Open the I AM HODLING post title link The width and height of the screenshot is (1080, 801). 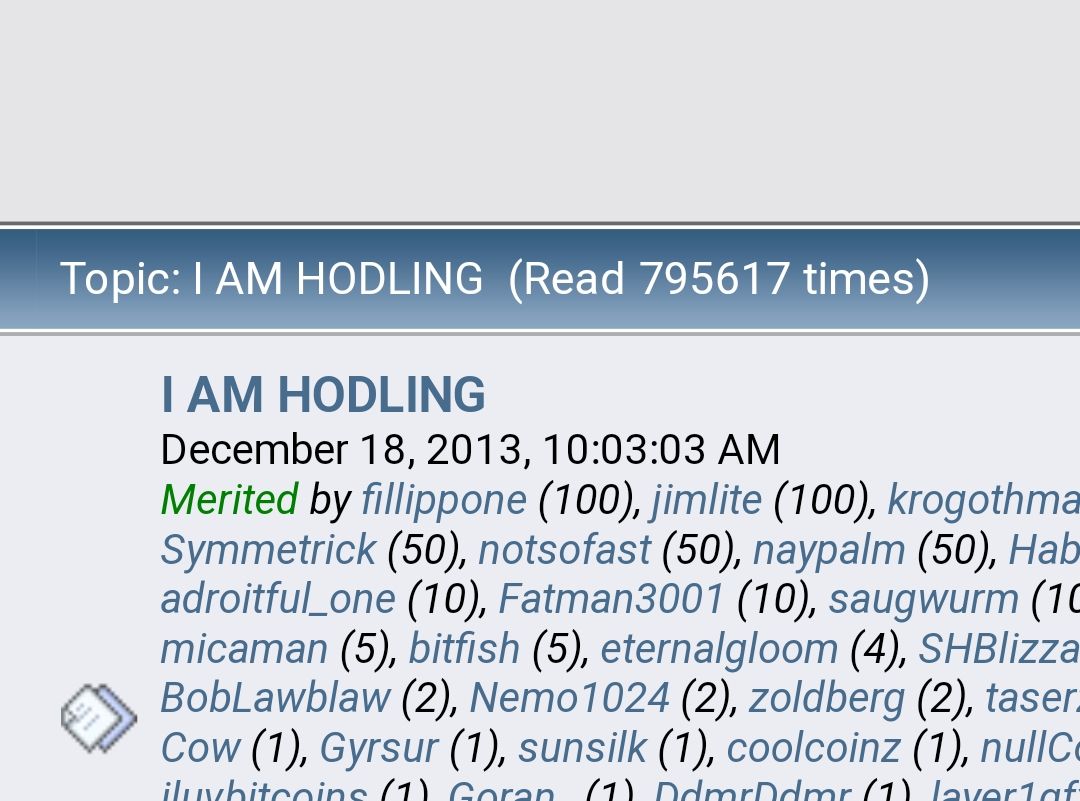tap(323, 395)
